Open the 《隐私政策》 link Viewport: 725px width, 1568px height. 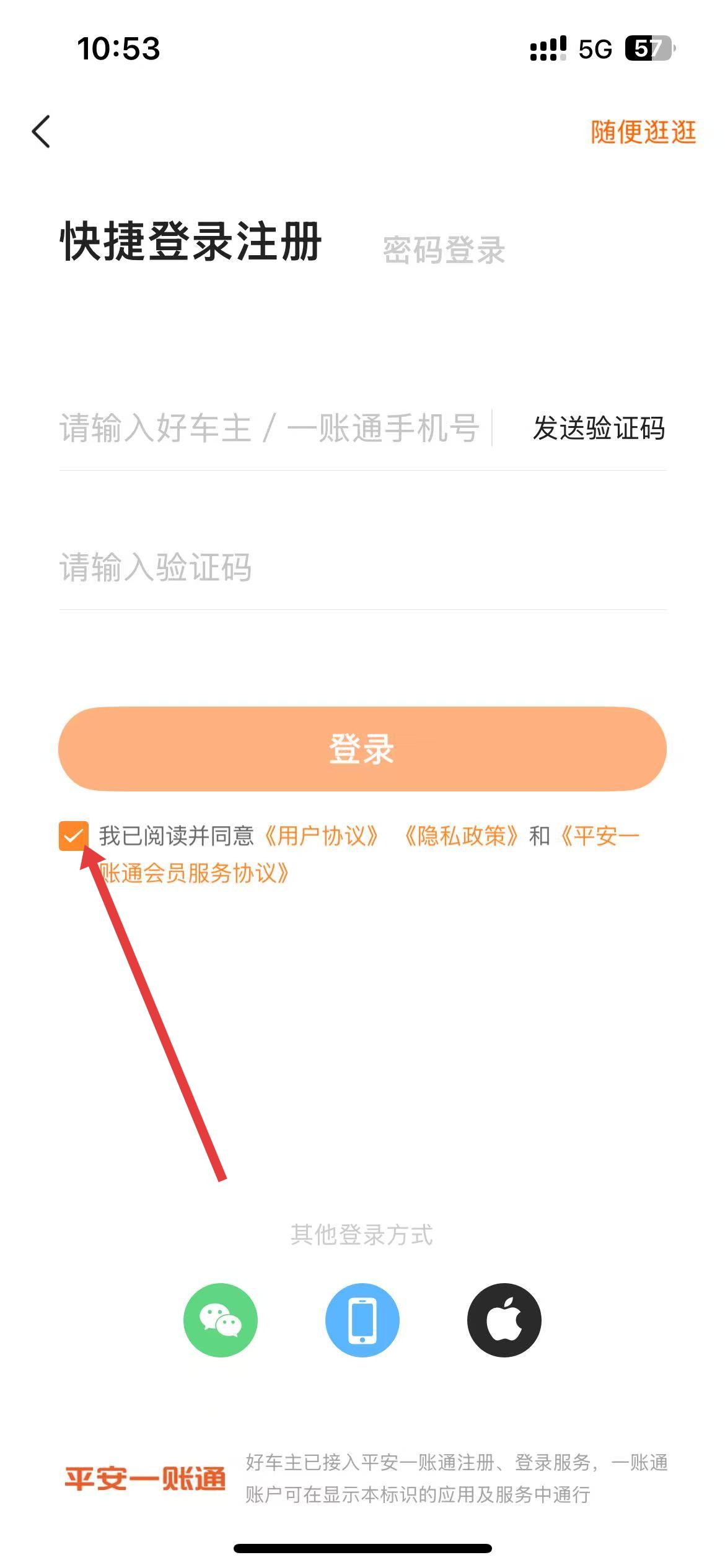(461, 836)
